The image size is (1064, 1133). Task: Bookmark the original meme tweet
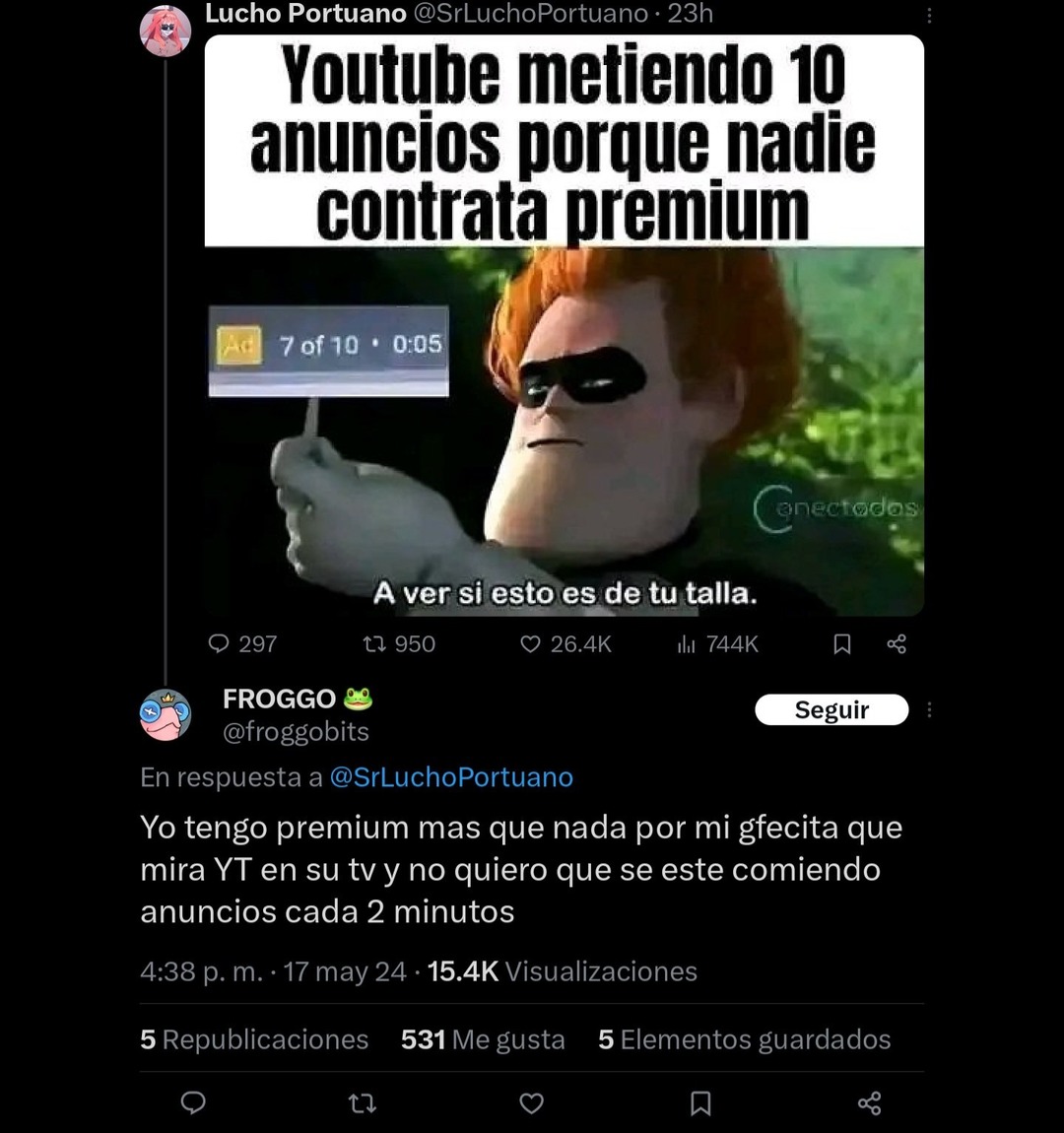pyautogui.click(x=843, y=644)
